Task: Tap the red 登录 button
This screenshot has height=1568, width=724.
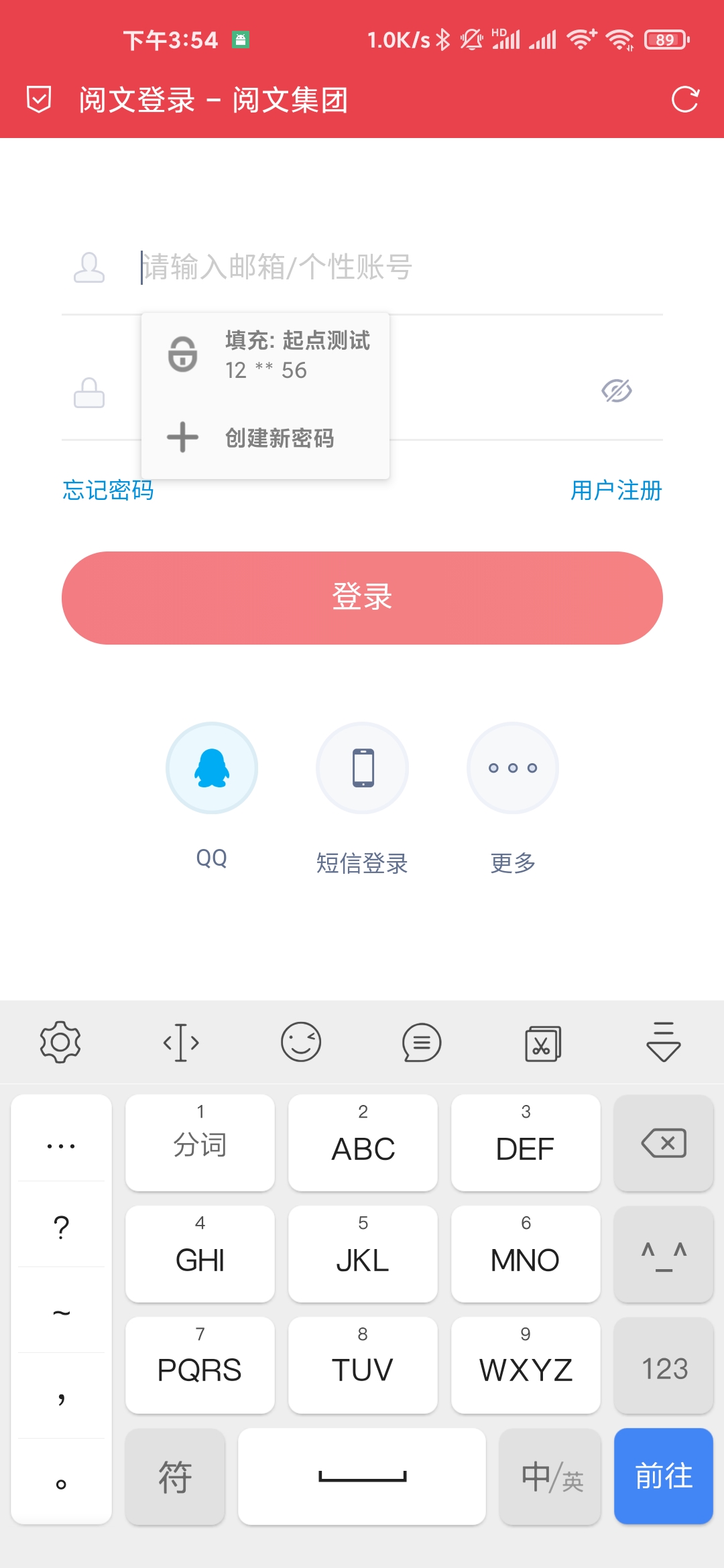Action: pos(362,598)
